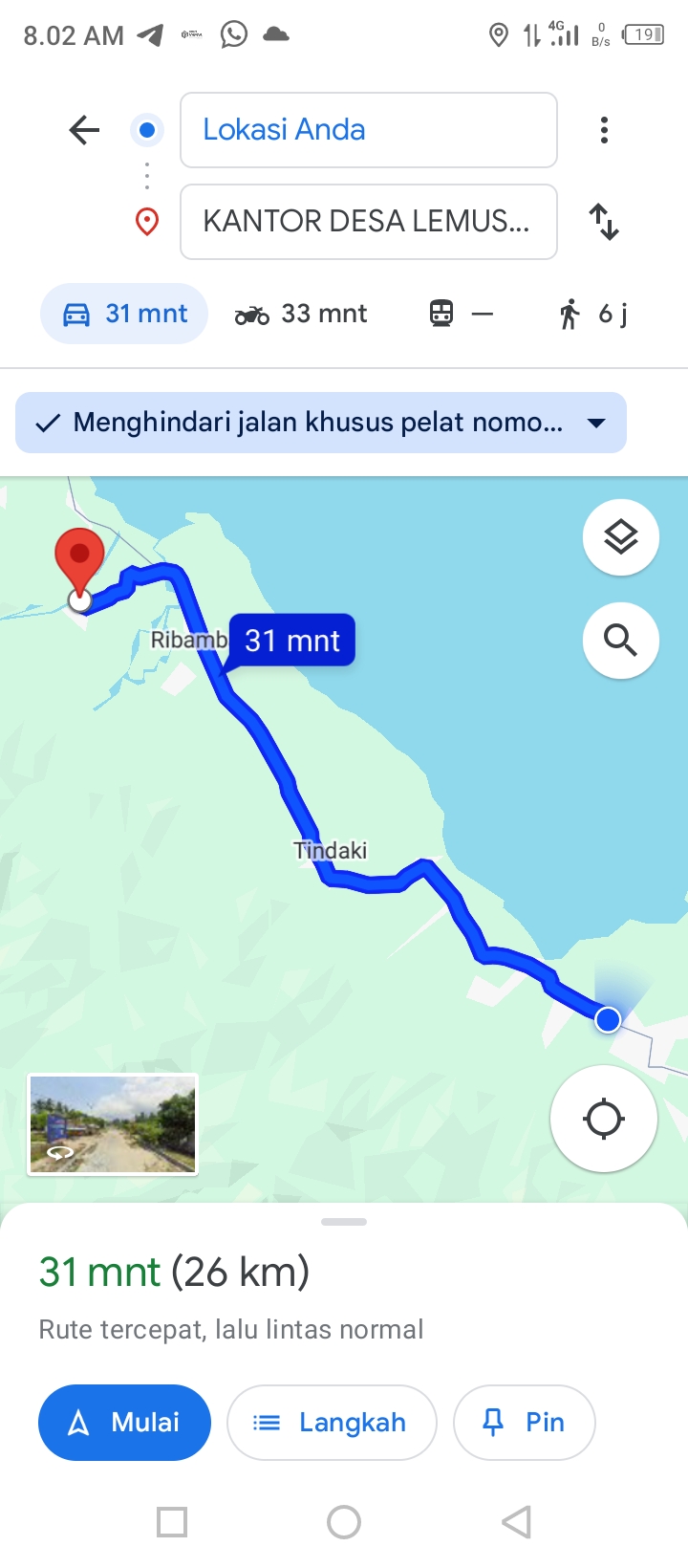Select the car 31 mnt travel mode
This screenshot has height=1568, width=688.
[x=124, y=314]
